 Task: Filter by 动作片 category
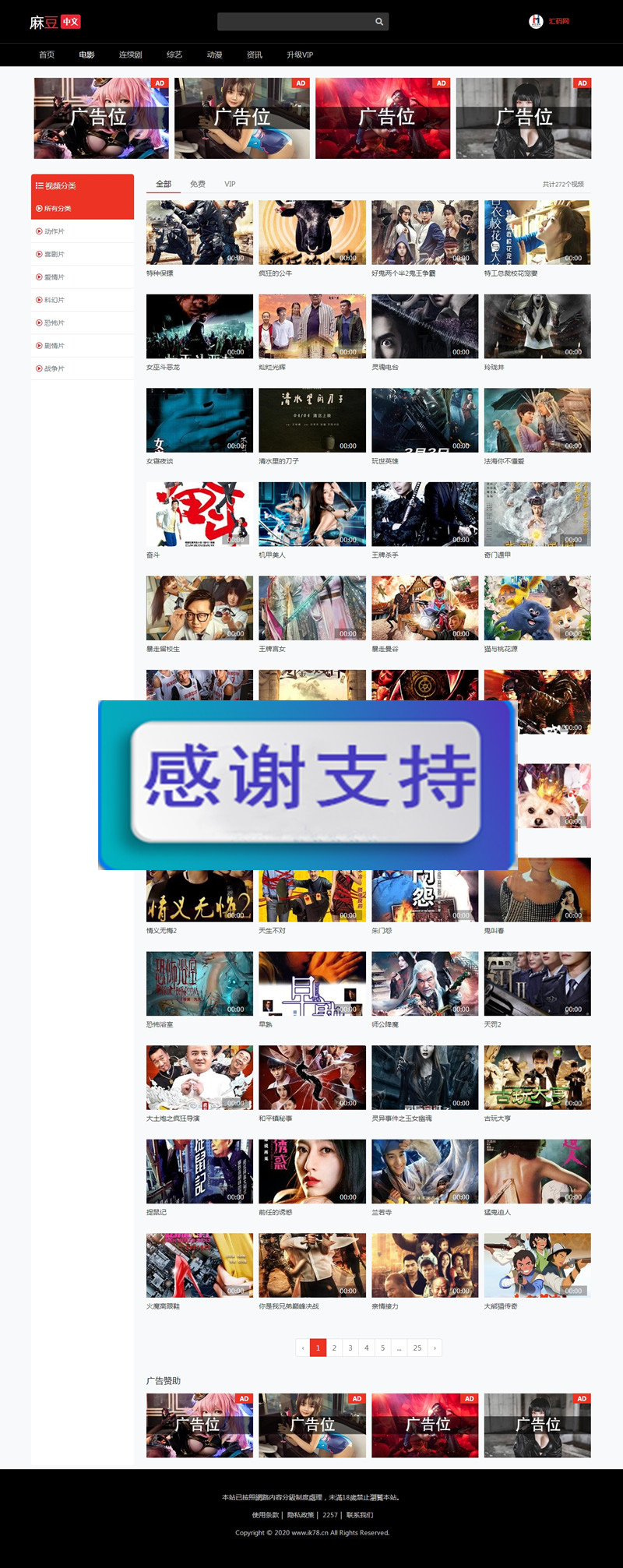pyautogui.click(x=54, y=231)
